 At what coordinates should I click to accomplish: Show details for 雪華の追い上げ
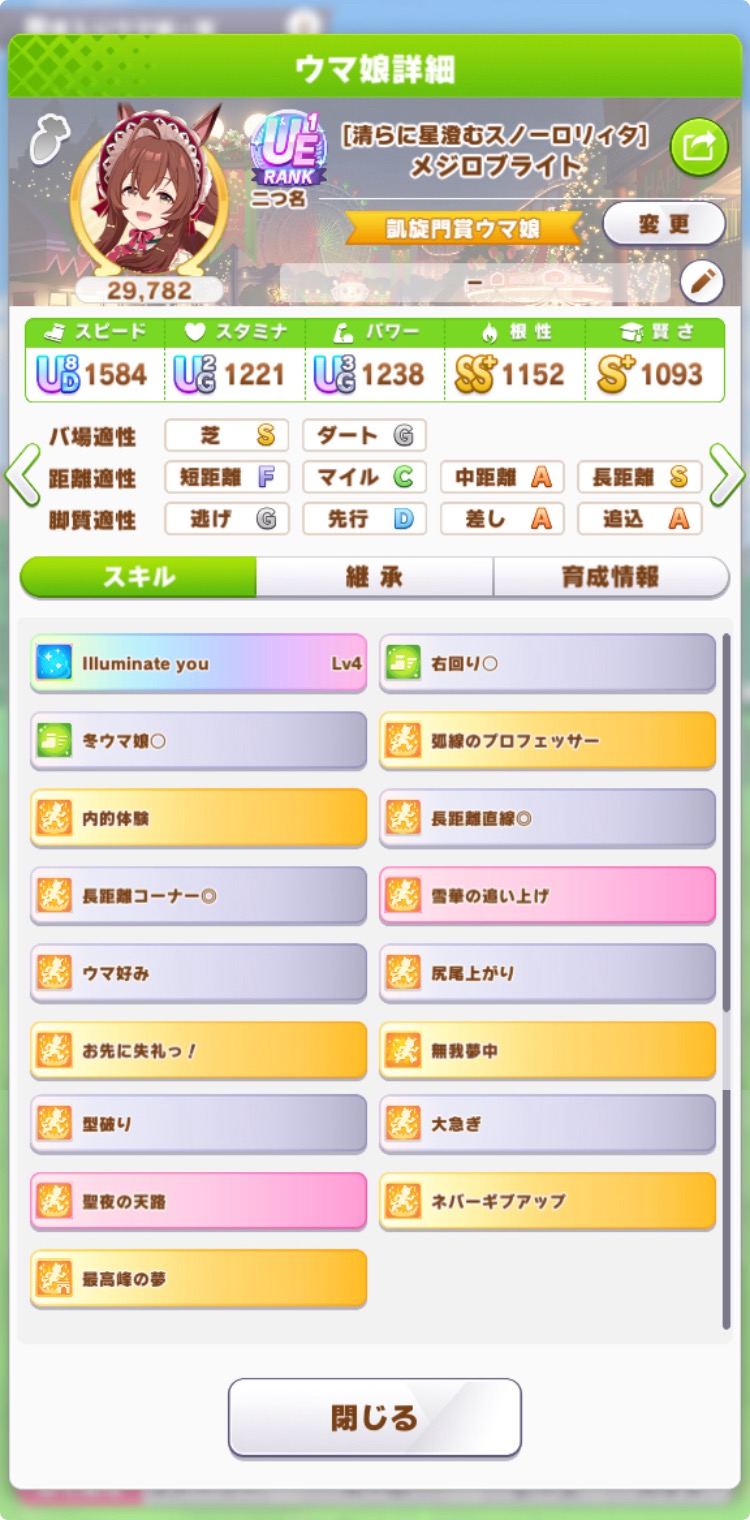(x=547, y=895)
